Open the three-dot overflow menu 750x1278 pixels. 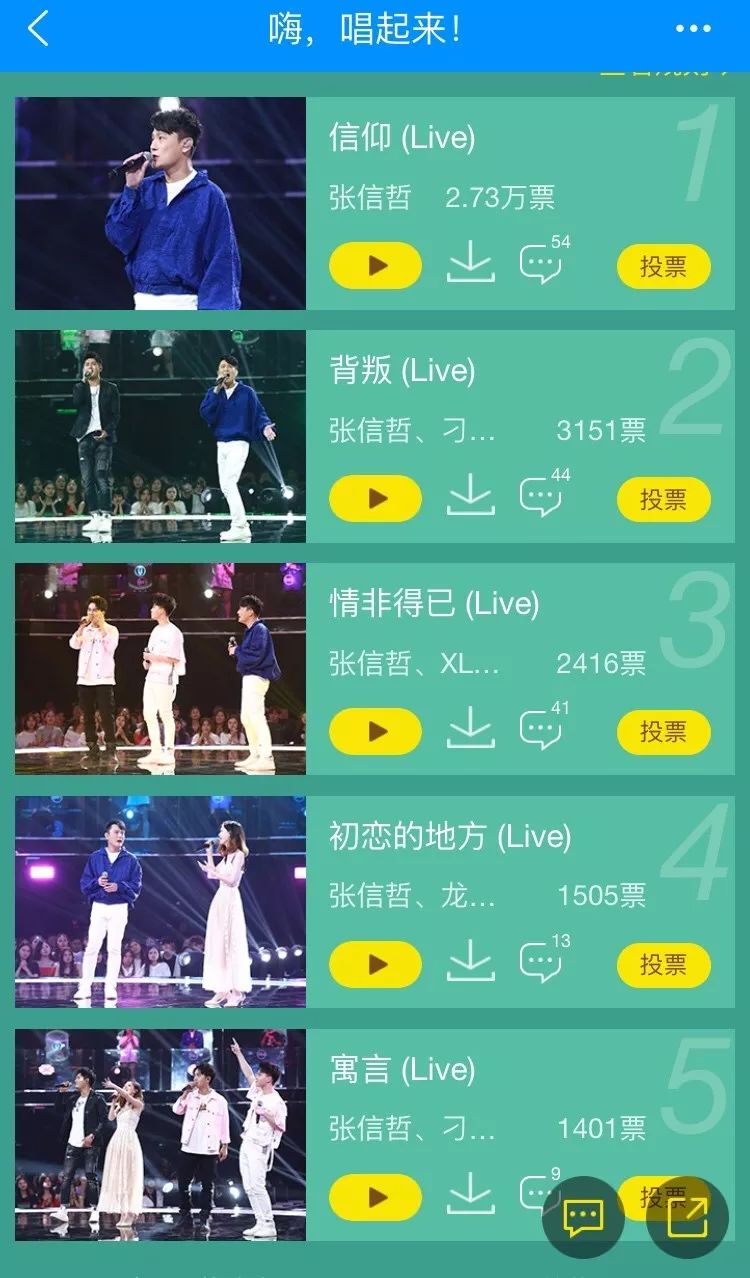point(693,29)
